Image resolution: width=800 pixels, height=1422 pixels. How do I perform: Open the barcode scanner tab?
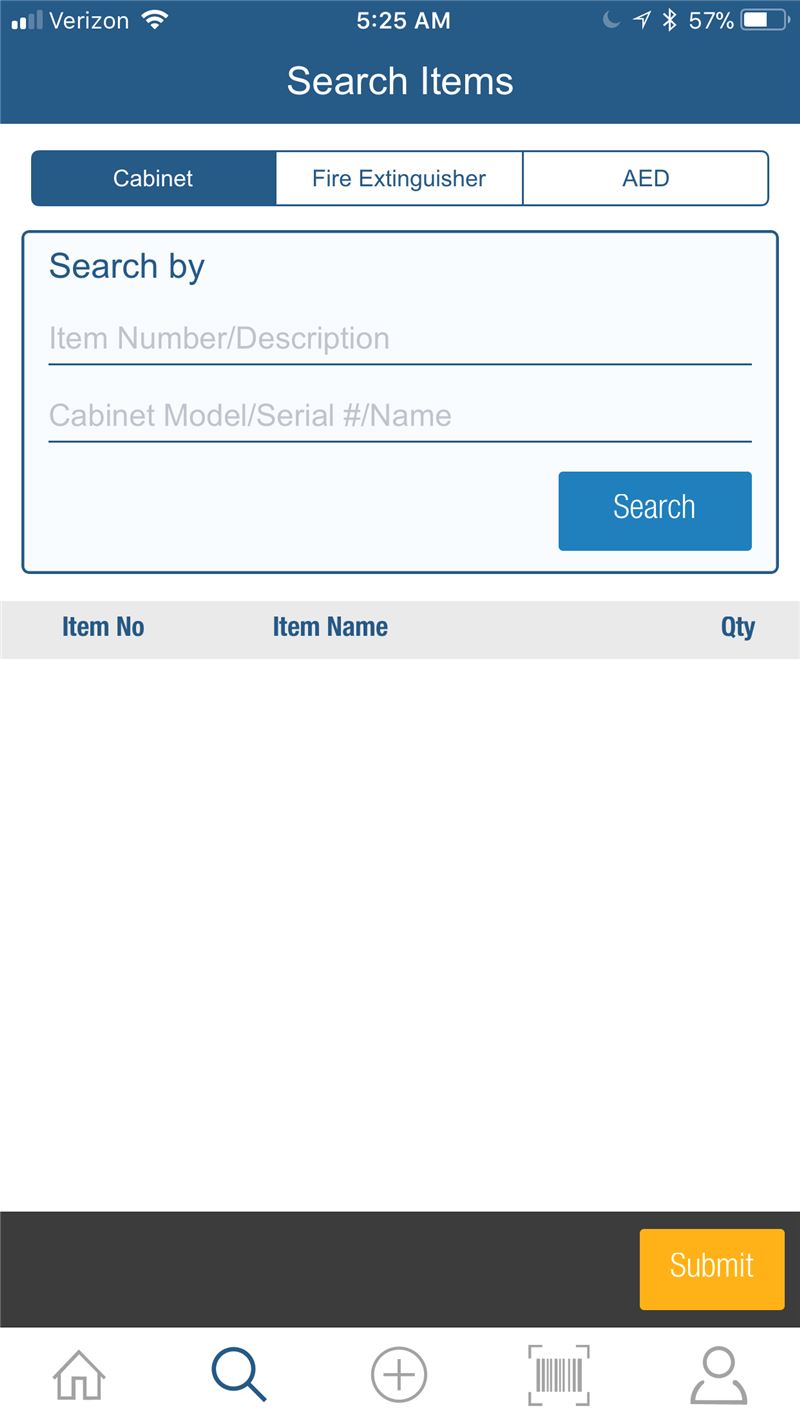[x=559, y=1375]
